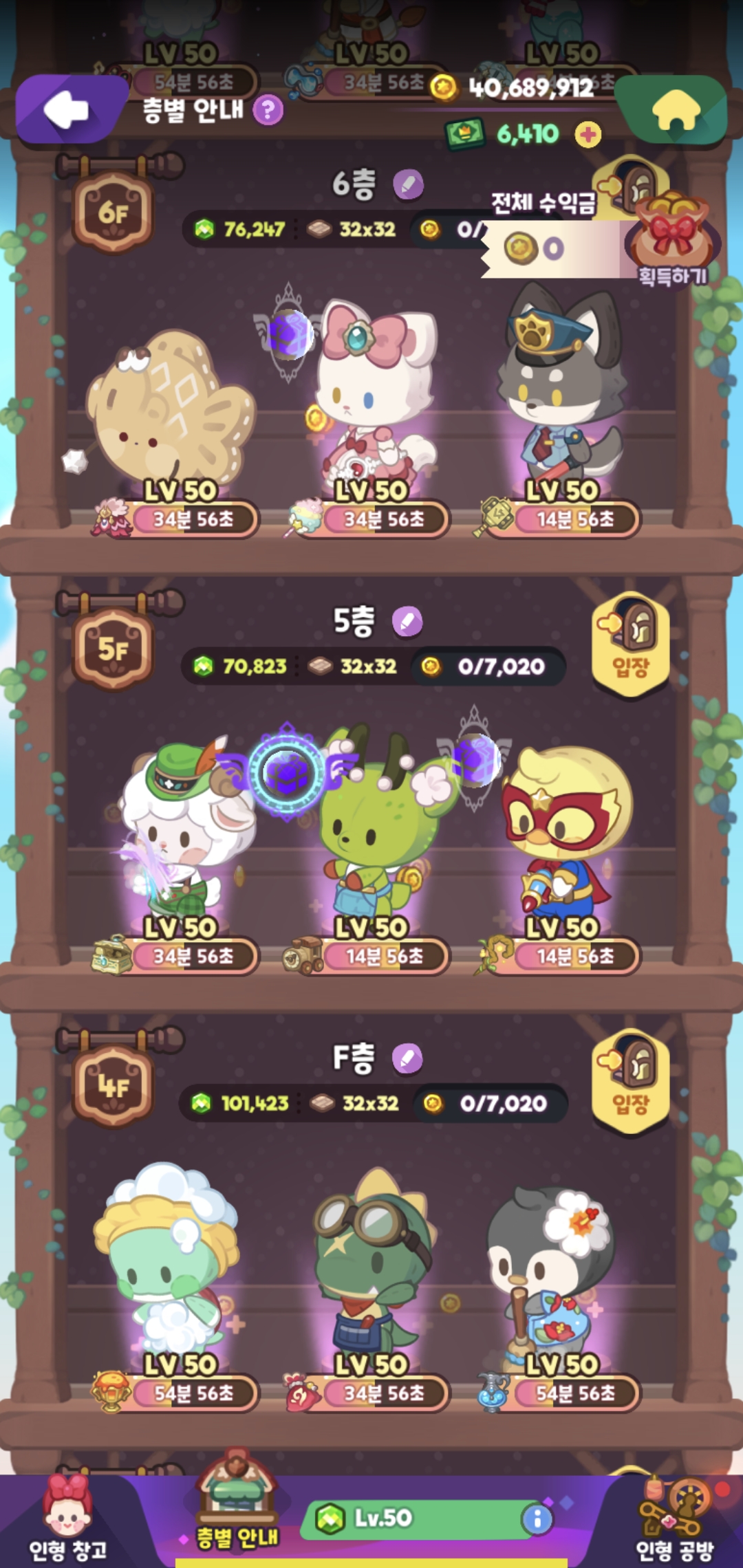Image resolution: width=743 pixels, height=1568 pixels.
Task: Edit the 6층 floor name
Action: tap(408, 184)
